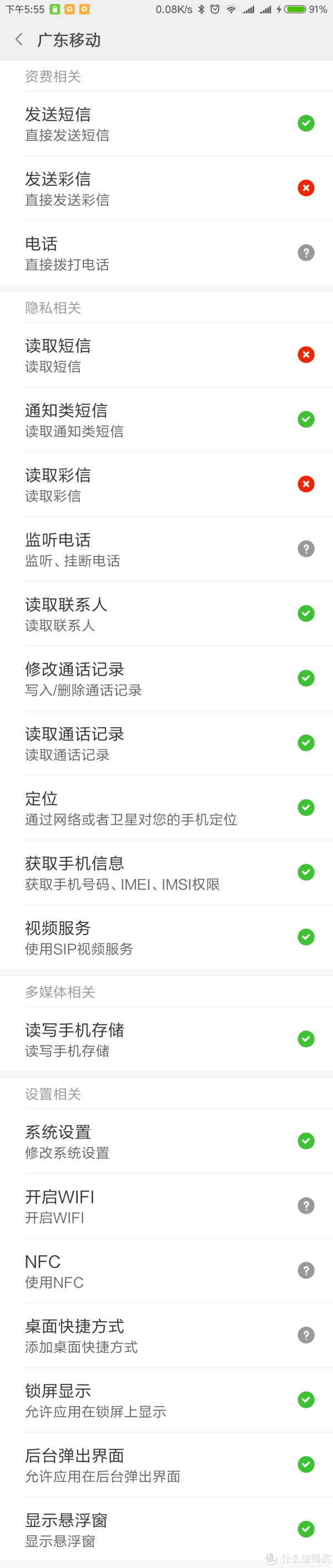Go back from 广东移动 permissions
Image resolution: width=333 pixels, height=1568 pixels.
pos(19,39)
